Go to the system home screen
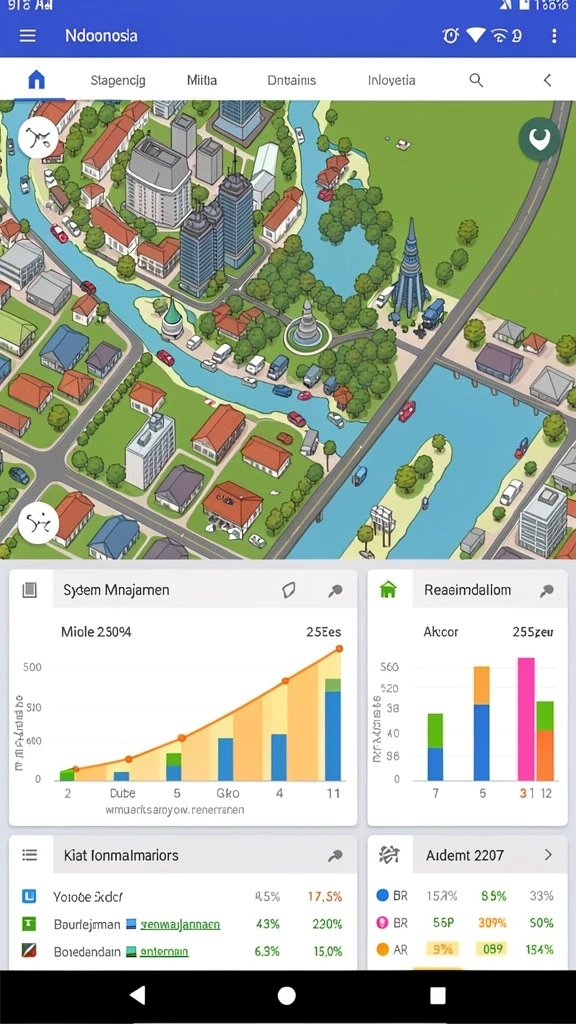The width and height of the screenshot is (576, 1024). [x=286, y=995]
